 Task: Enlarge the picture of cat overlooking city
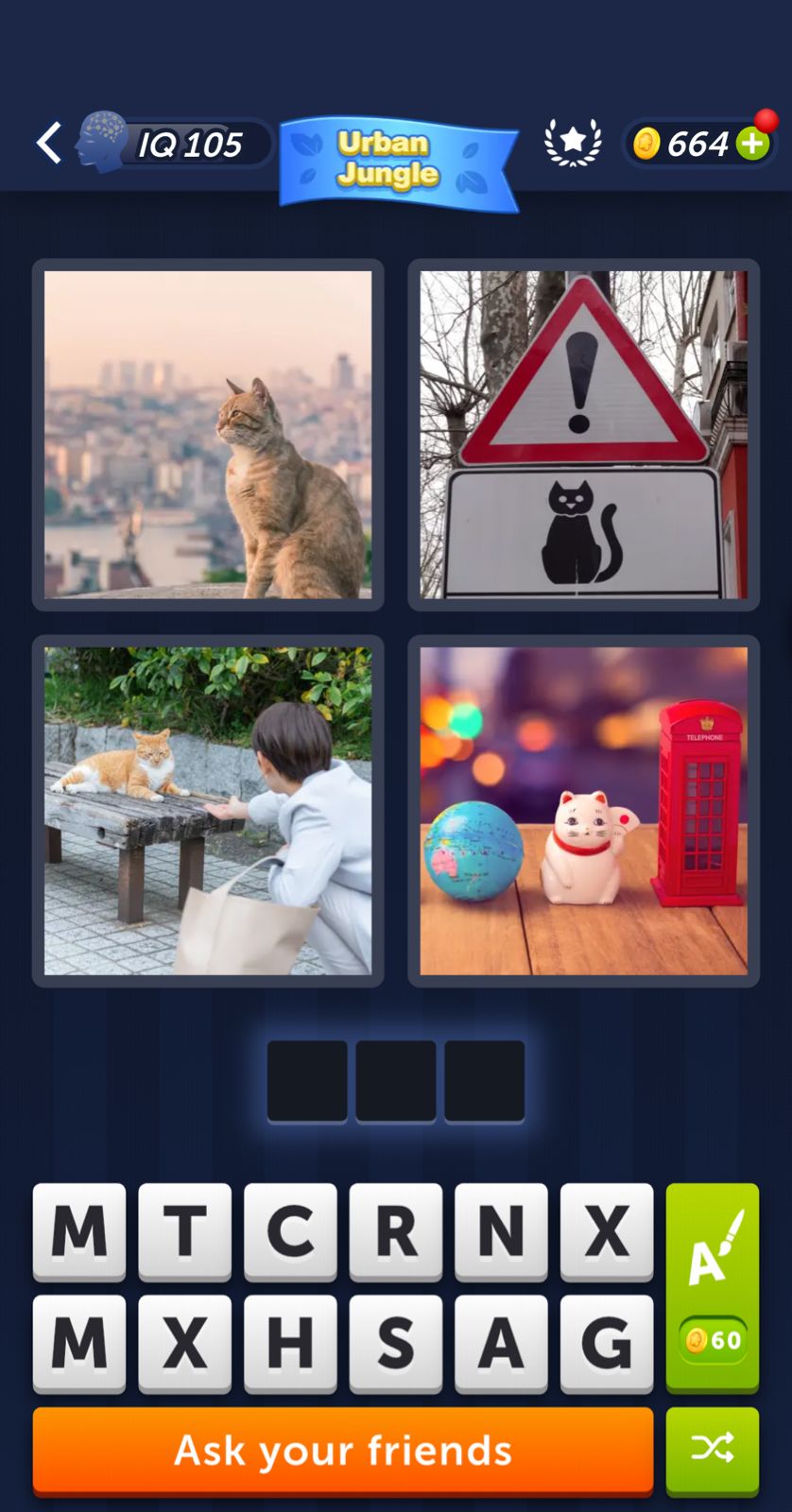(208, 435)
